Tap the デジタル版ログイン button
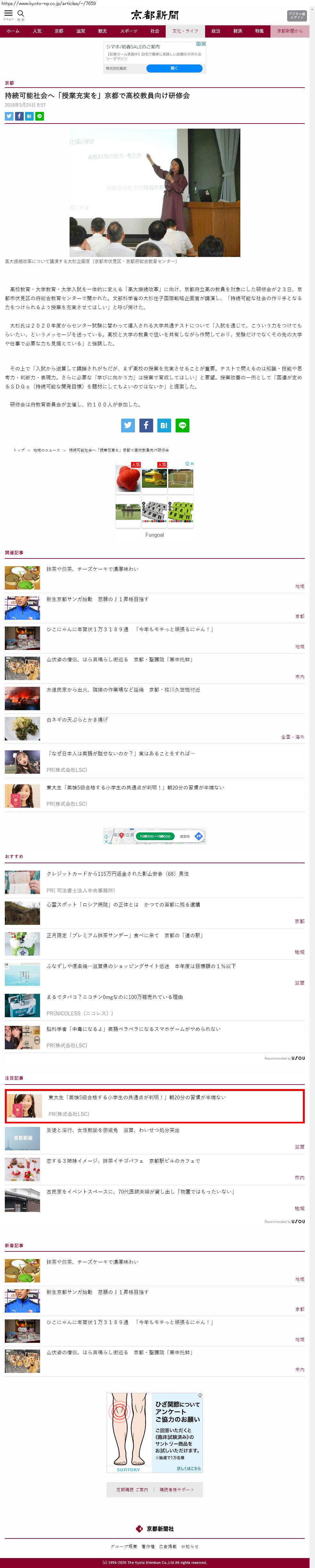The width and height of the screenshot is (315, 1568). (x=296, y=15)
